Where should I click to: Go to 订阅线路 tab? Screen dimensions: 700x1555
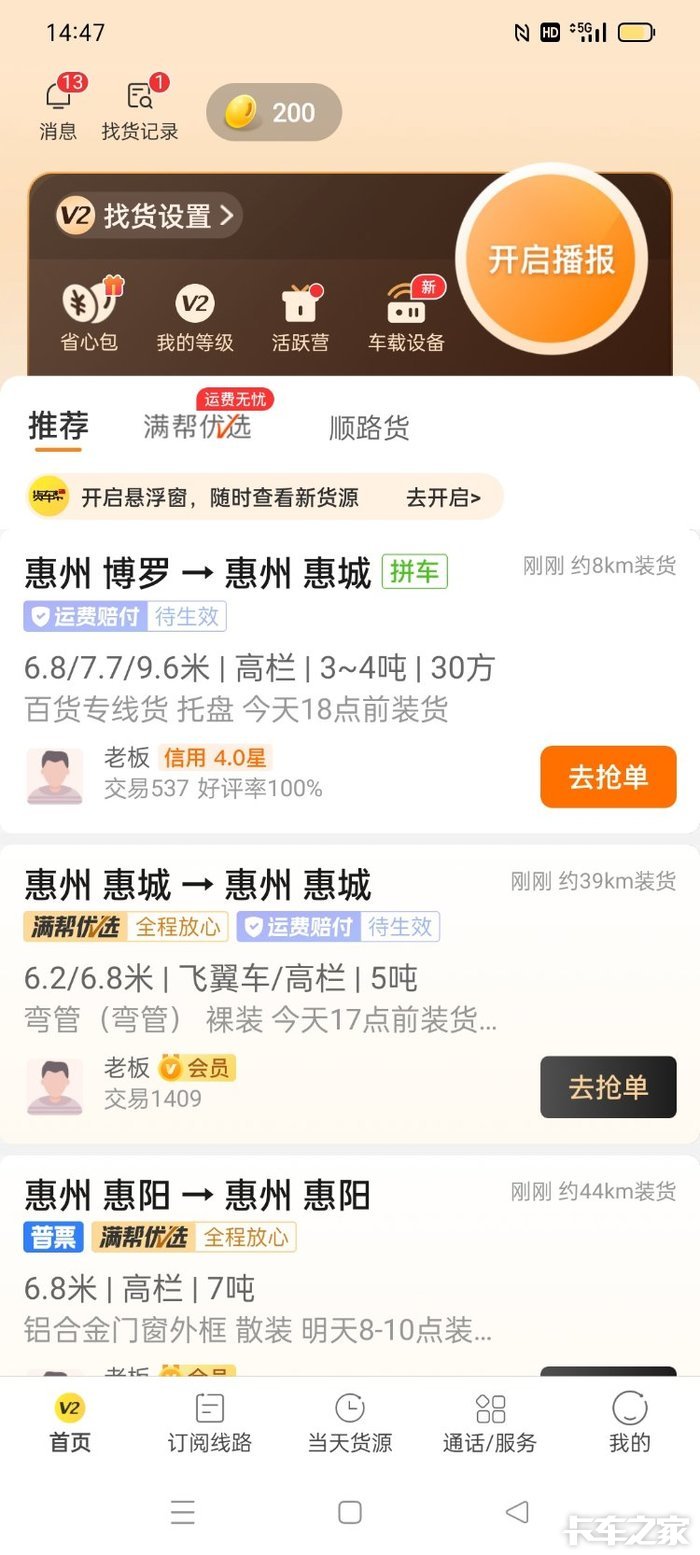210,1423
